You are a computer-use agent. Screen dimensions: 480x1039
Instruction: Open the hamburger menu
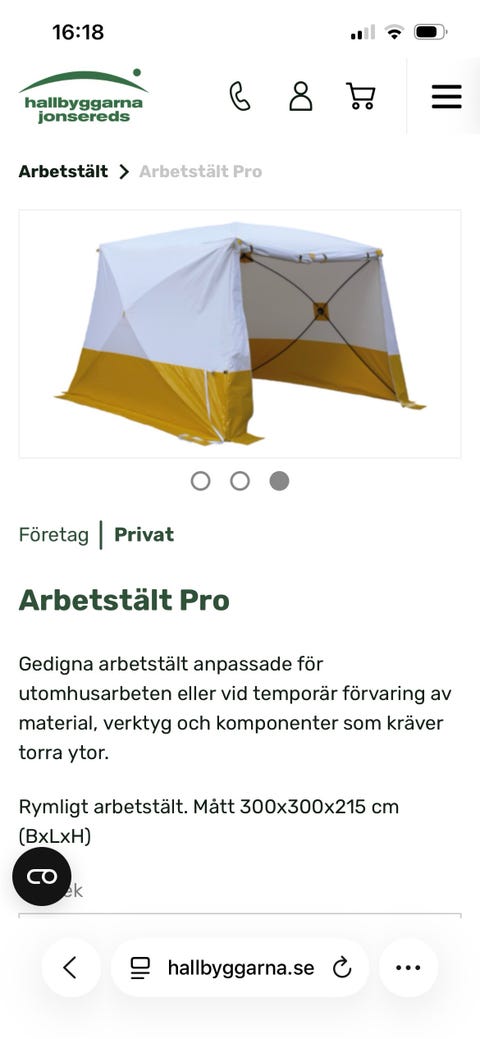coord(447,97)
